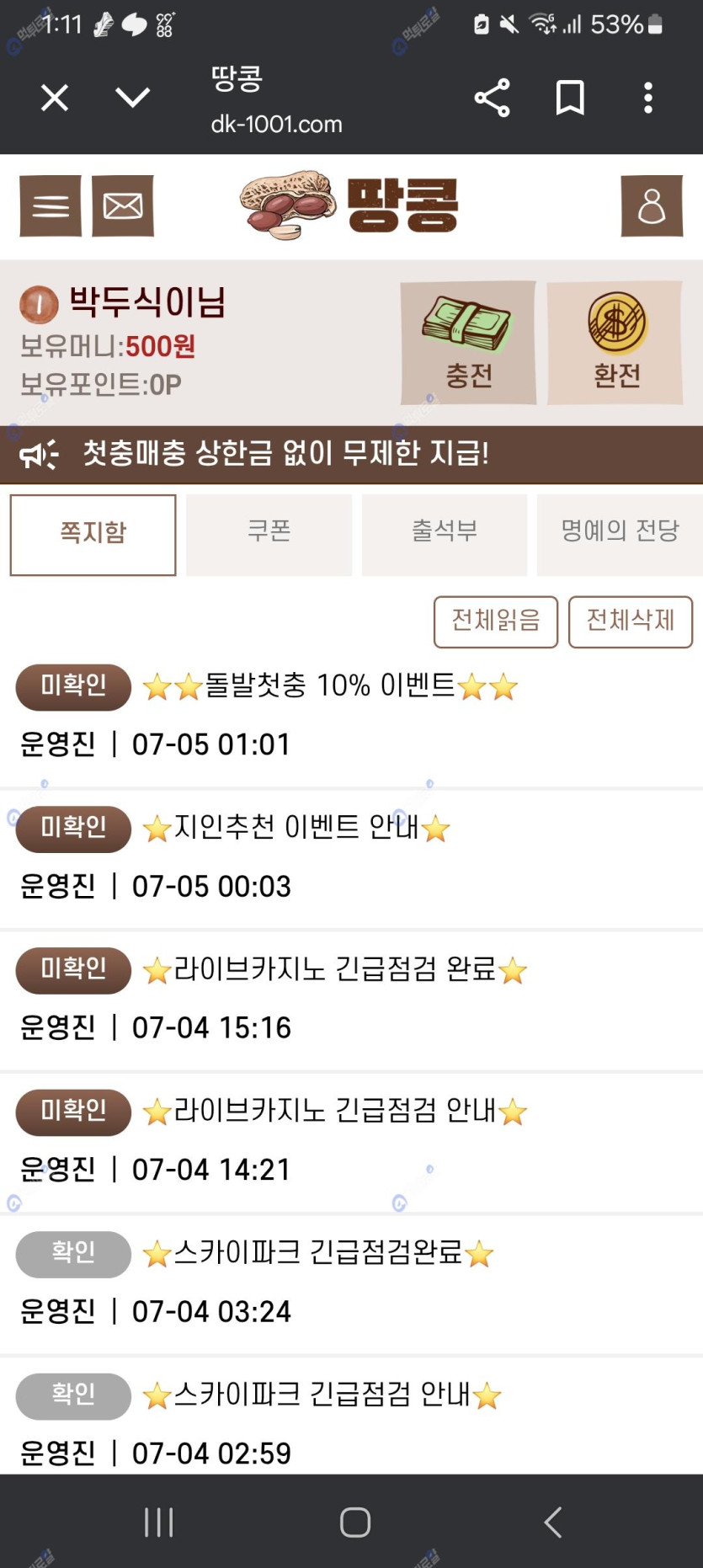This screenshot has width=703, height=1568.
Task: Tap the envelope message icon
Action: [123, 205]
